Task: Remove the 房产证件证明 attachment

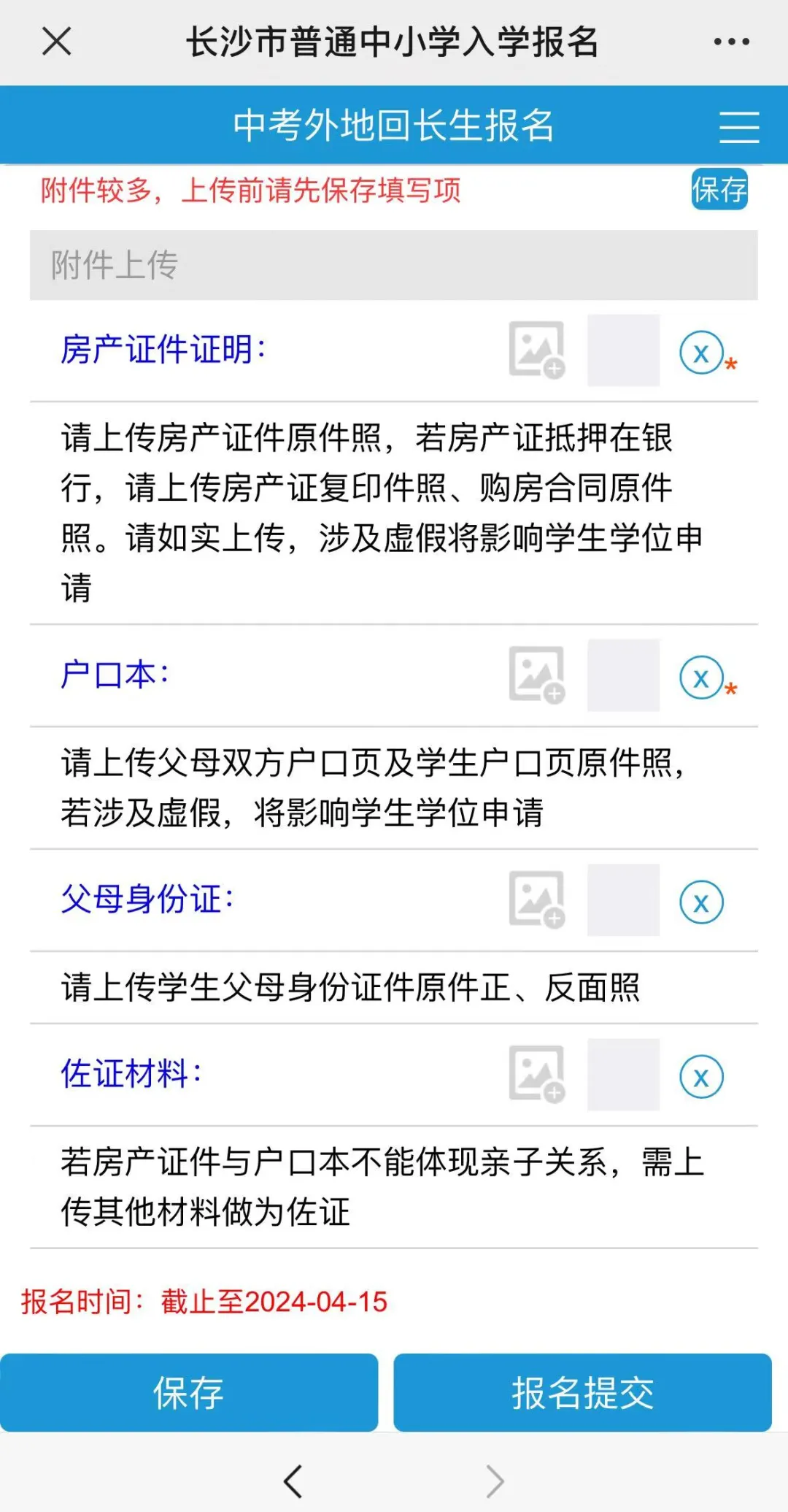Action: (x=701, y=353)
